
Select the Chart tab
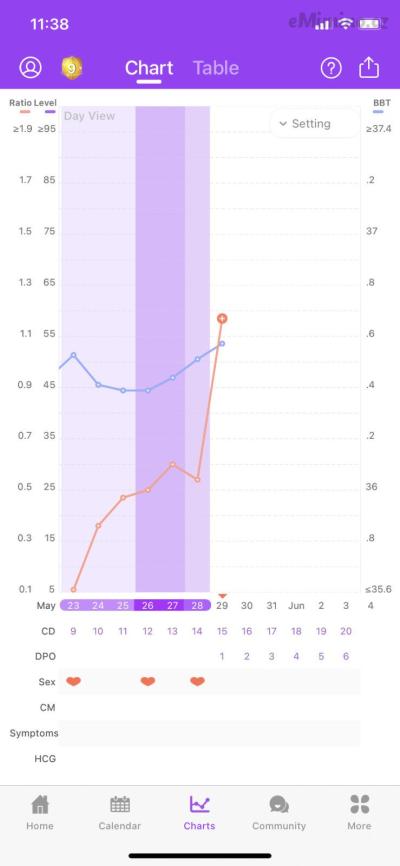click(x=149, y=68)
